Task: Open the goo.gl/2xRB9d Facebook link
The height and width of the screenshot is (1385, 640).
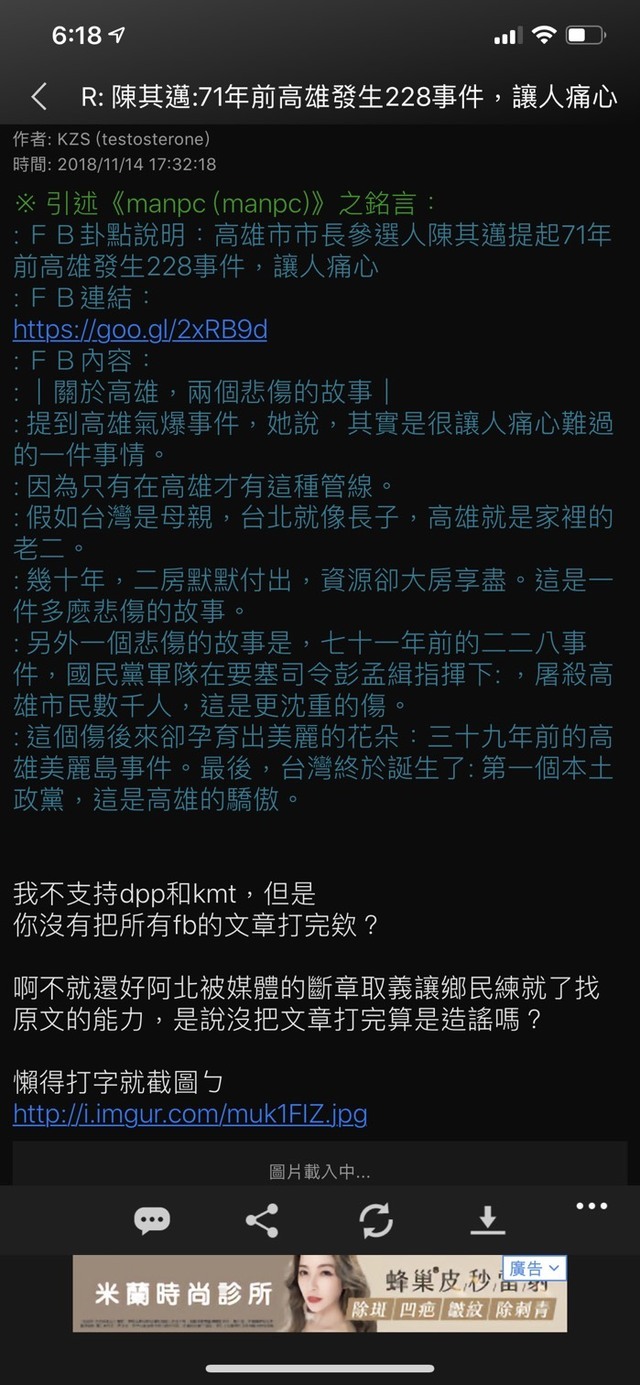Action: tap(140, 329)
